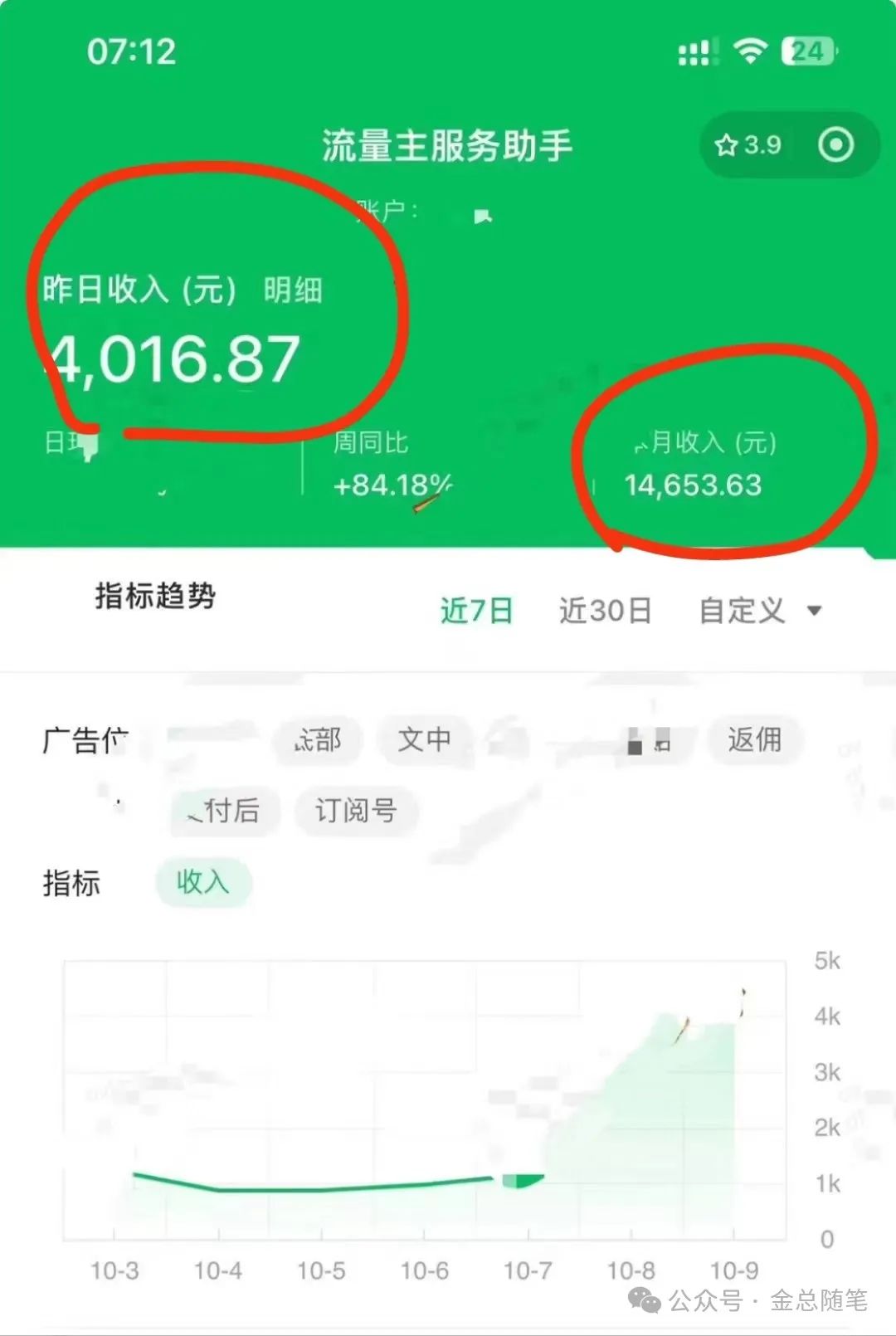This screenshot has width=896, height=1336.
Task: Open the 自定义 date range dropdown
Action: 741,610
